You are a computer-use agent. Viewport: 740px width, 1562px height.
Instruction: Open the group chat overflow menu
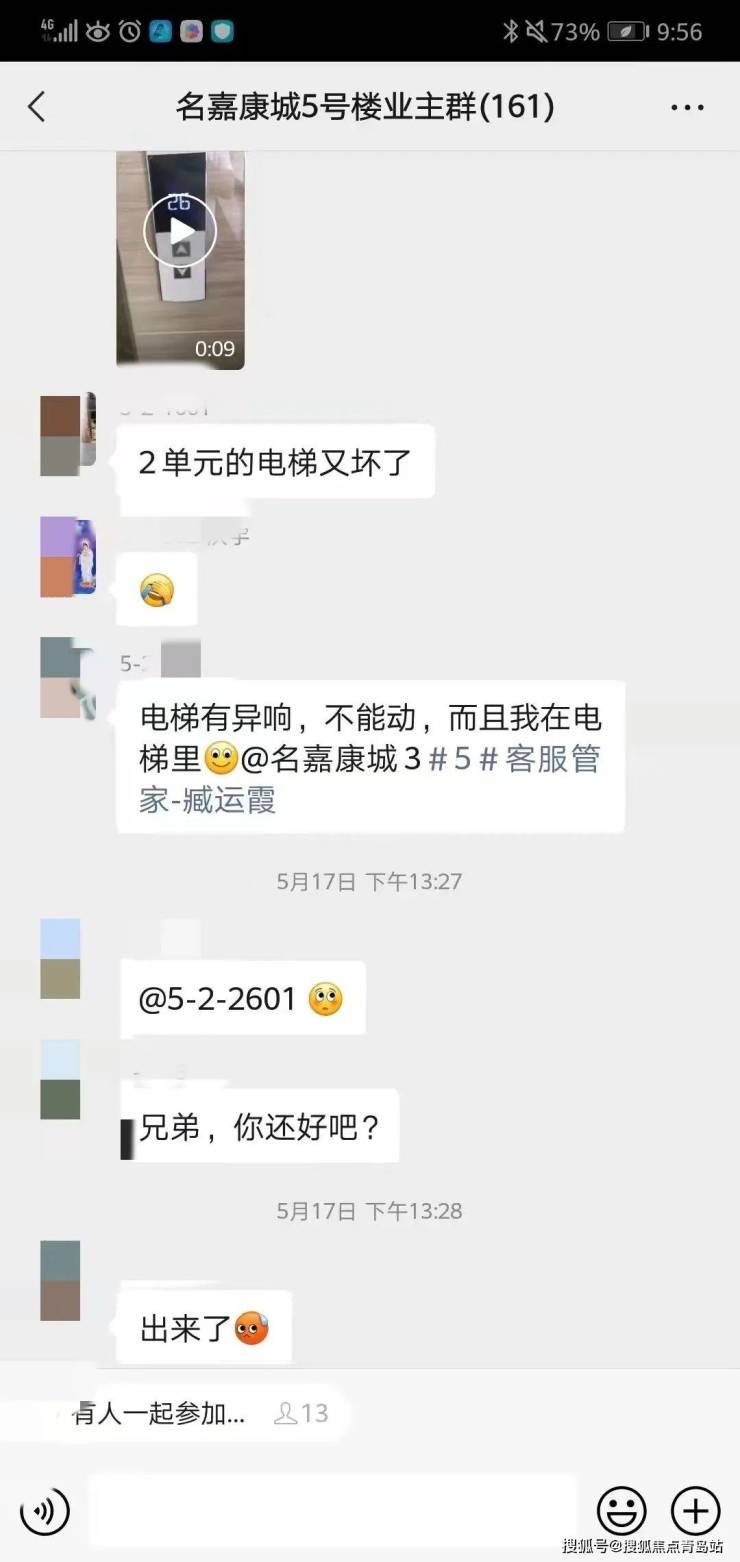687,107
